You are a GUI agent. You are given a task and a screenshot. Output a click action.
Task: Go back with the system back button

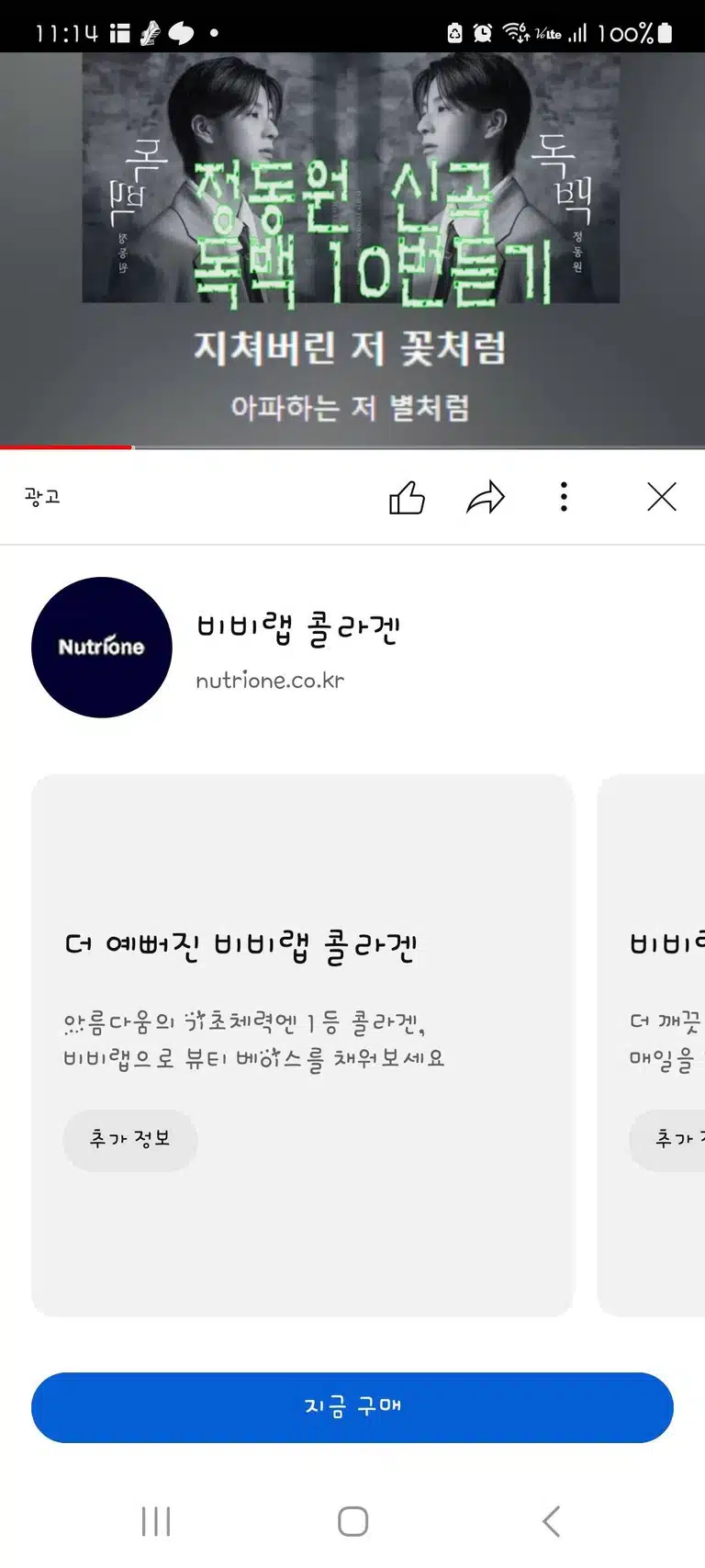[x=551, y=1521]
